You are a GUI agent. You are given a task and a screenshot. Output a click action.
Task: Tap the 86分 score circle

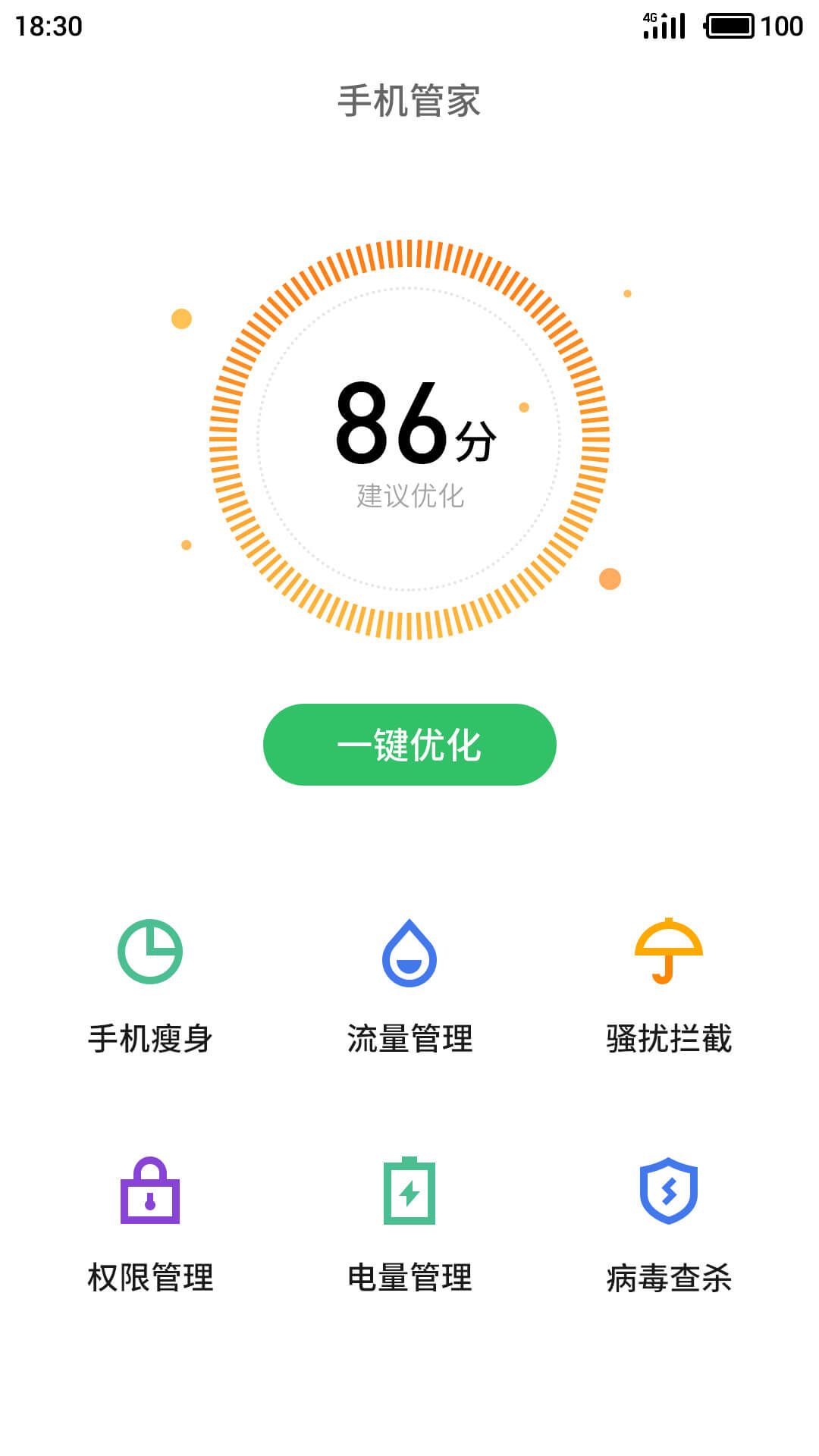[x=409, y=440]
